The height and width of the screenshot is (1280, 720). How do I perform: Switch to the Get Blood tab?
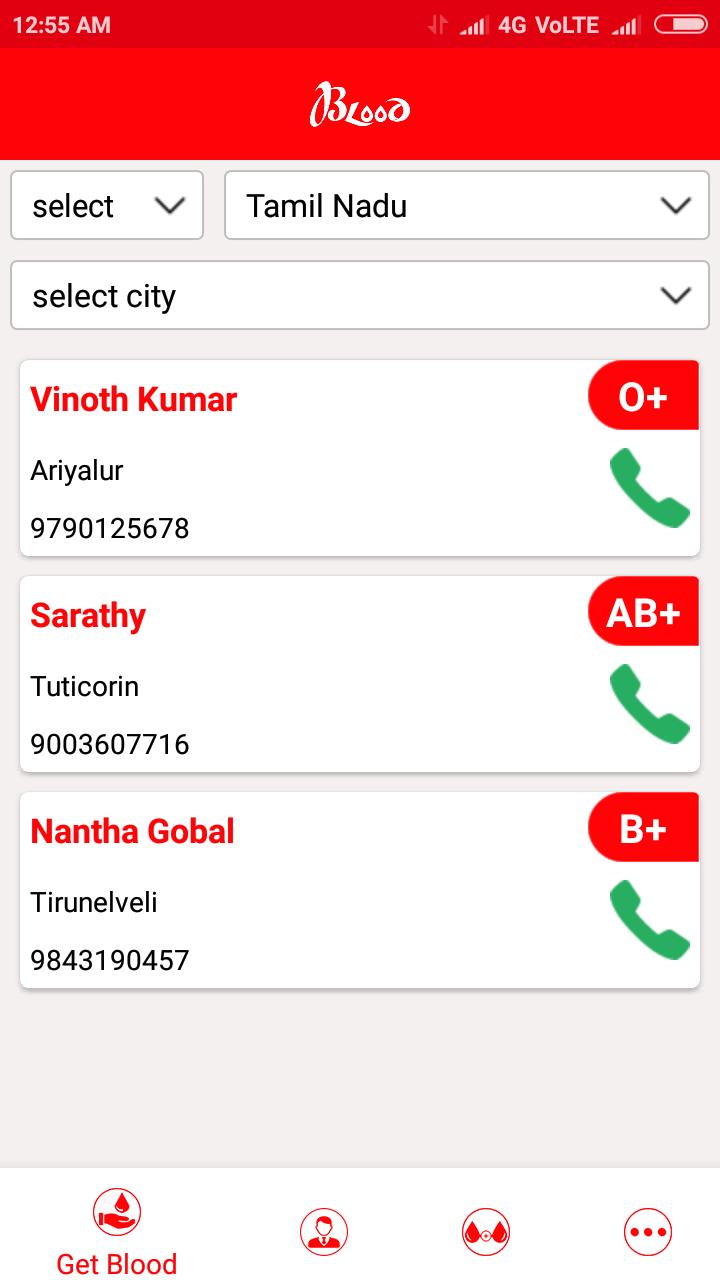[117, 1232]
